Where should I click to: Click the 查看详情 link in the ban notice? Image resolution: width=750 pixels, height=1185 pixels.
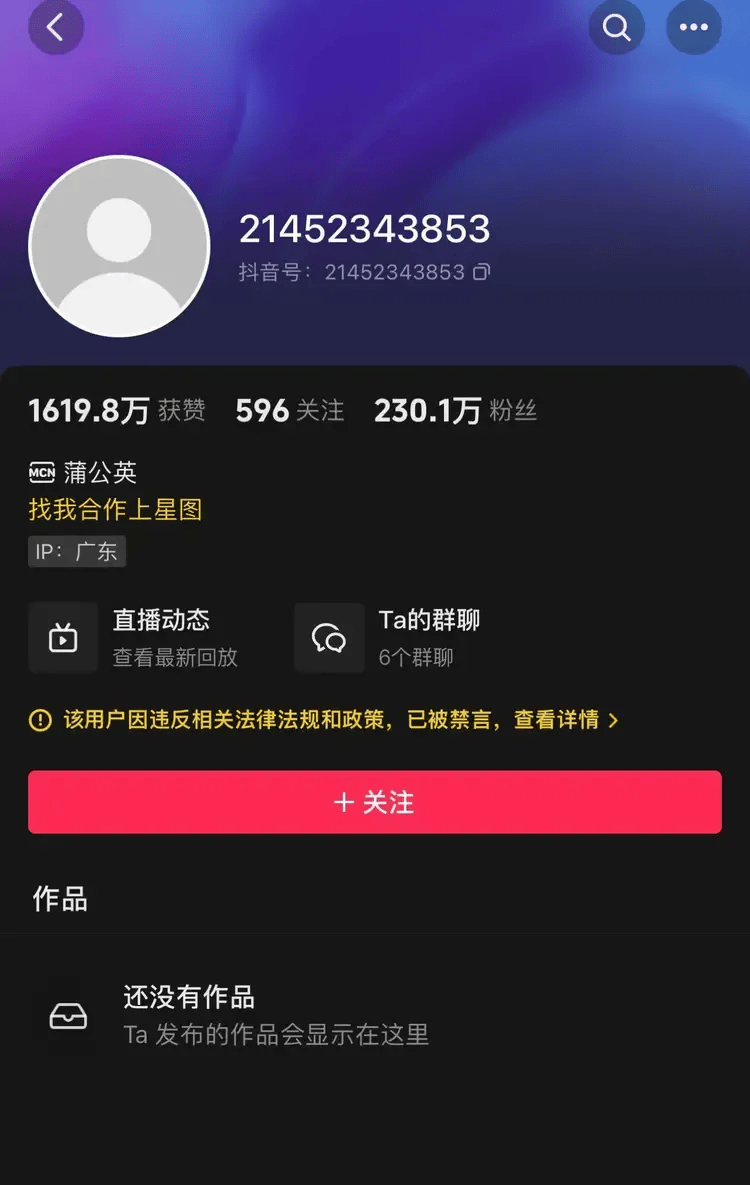565,719
